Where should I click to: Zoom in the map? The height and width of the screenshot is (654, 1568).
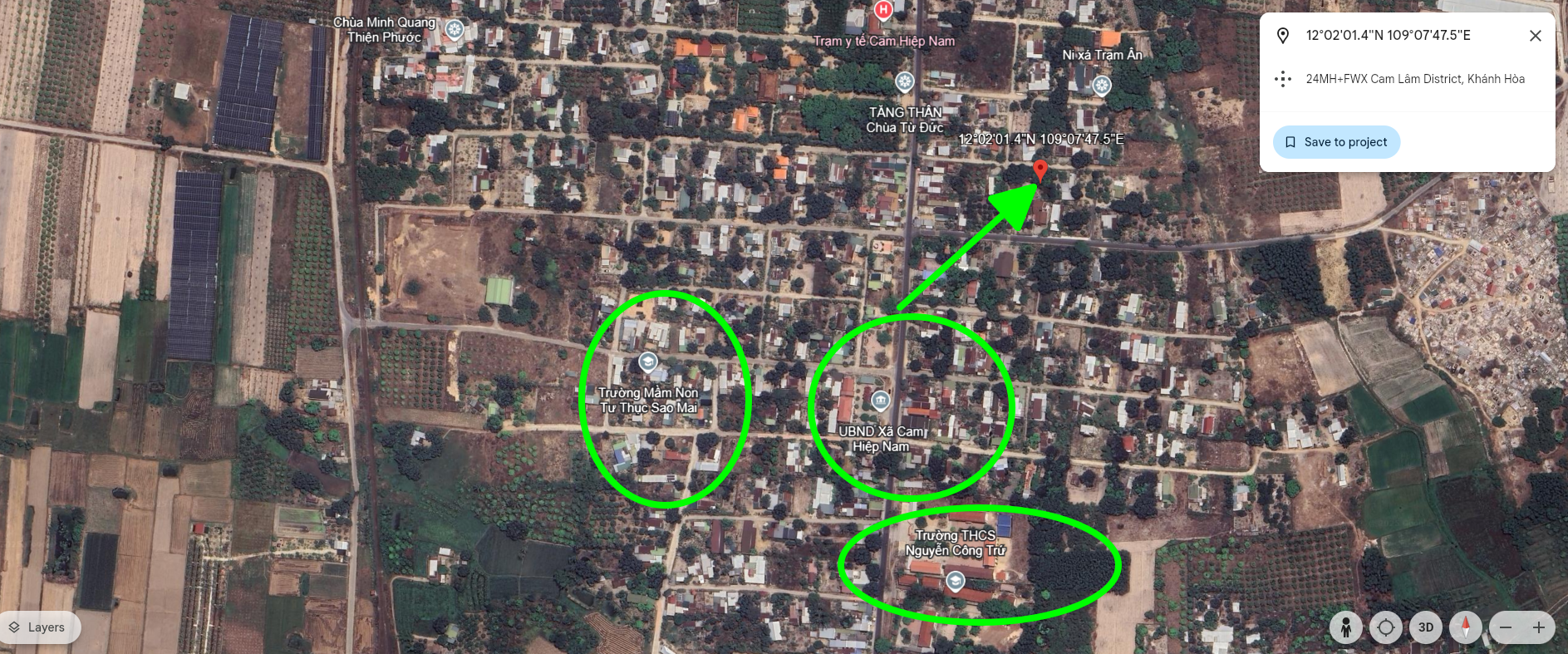point(1539,627)
